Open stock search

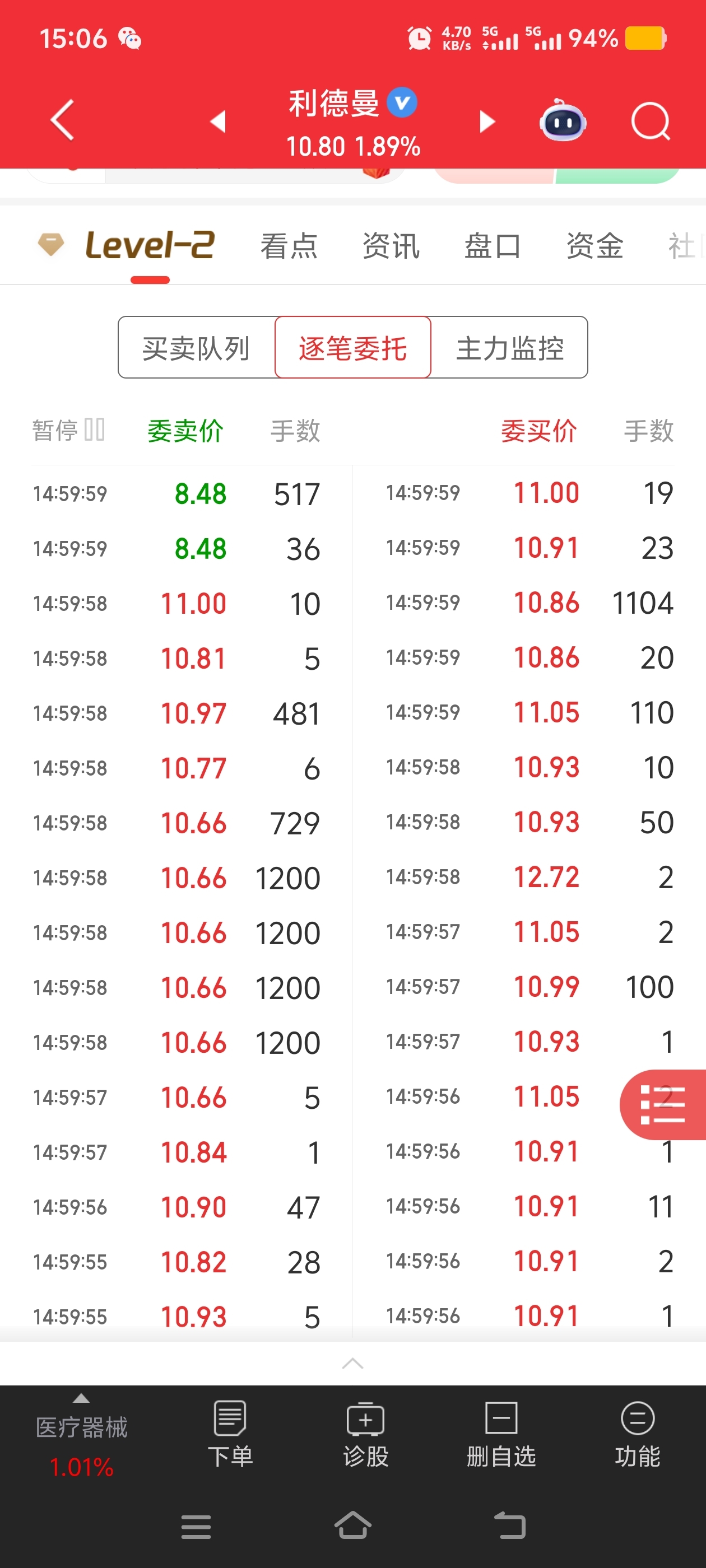(651, 121)
